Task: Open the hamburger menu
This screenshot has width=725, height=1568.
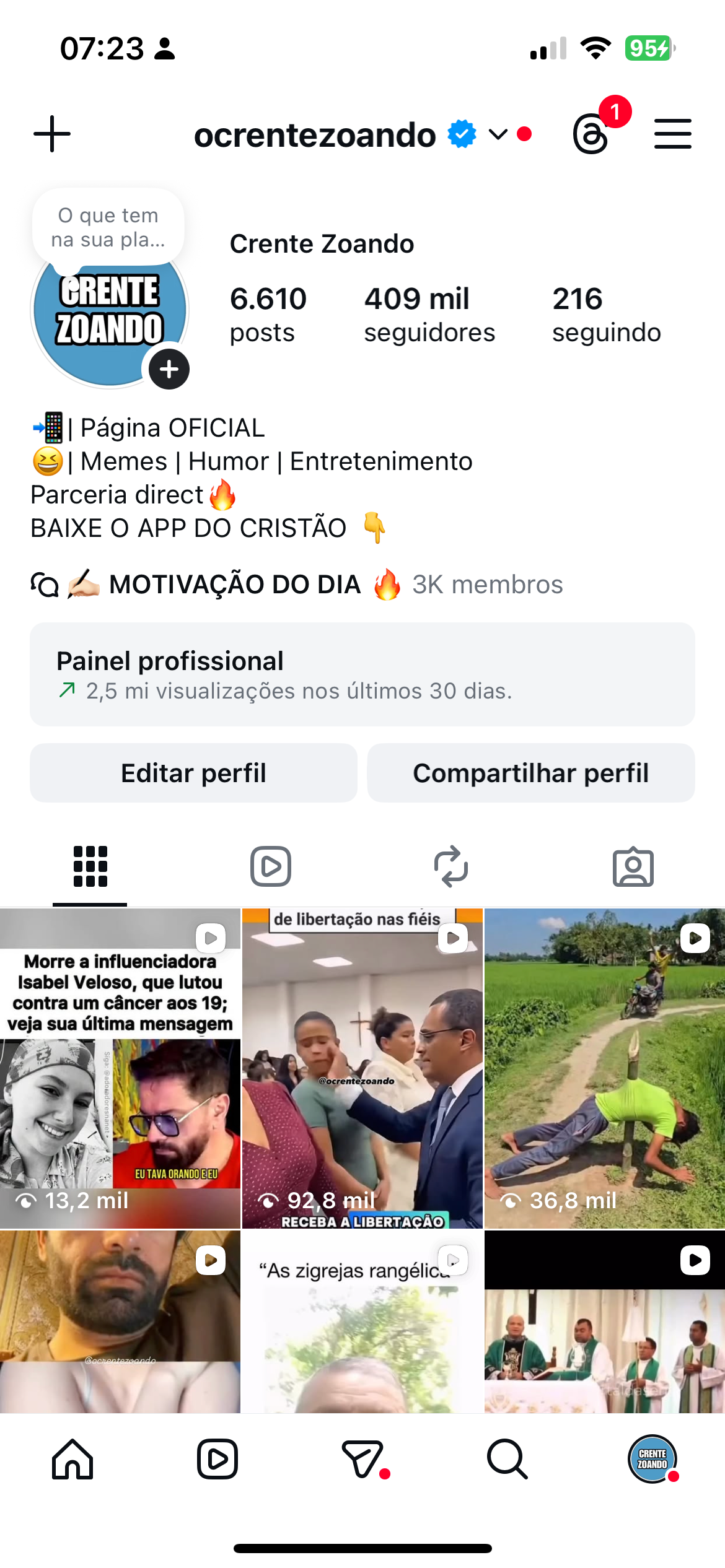Action: point(673,134)
